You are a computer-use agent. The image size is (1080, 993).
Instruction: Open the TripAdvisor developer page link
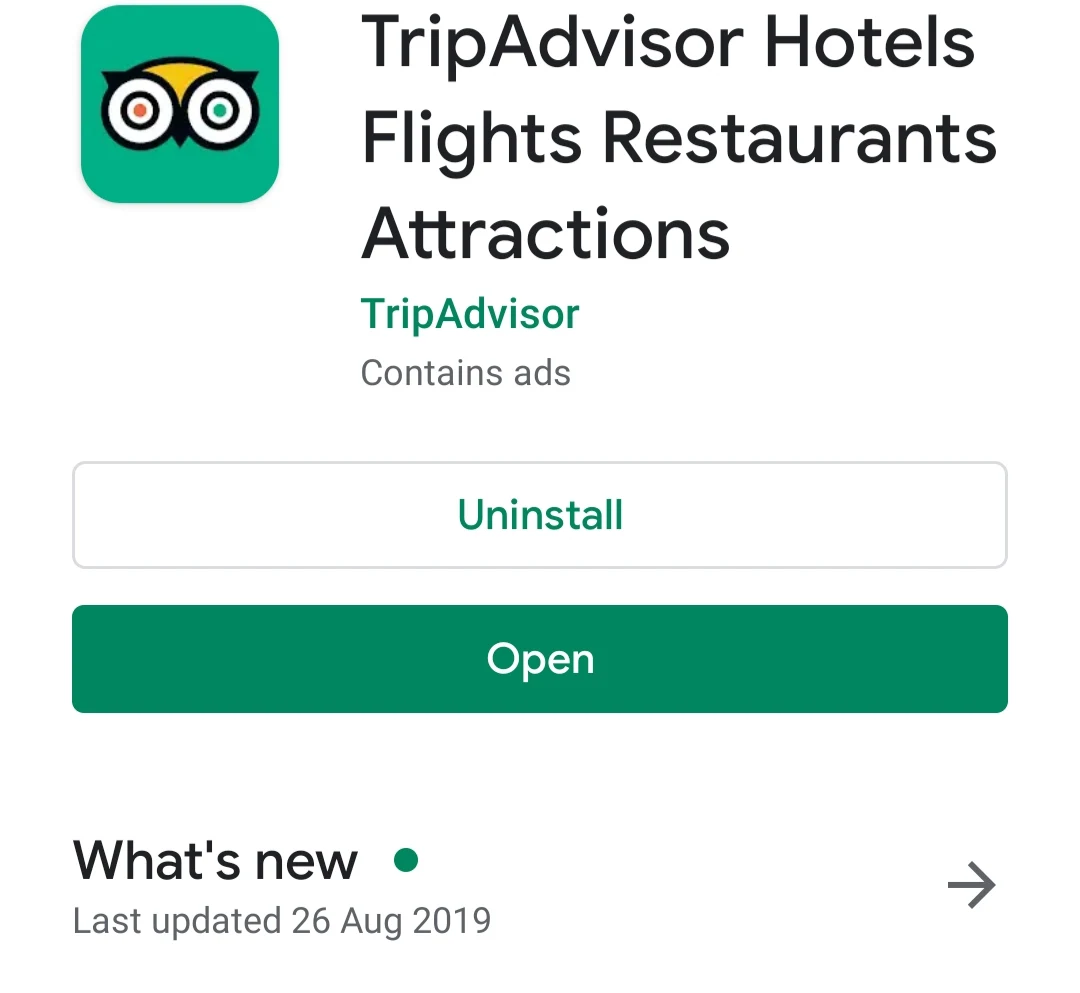(470, 314)
